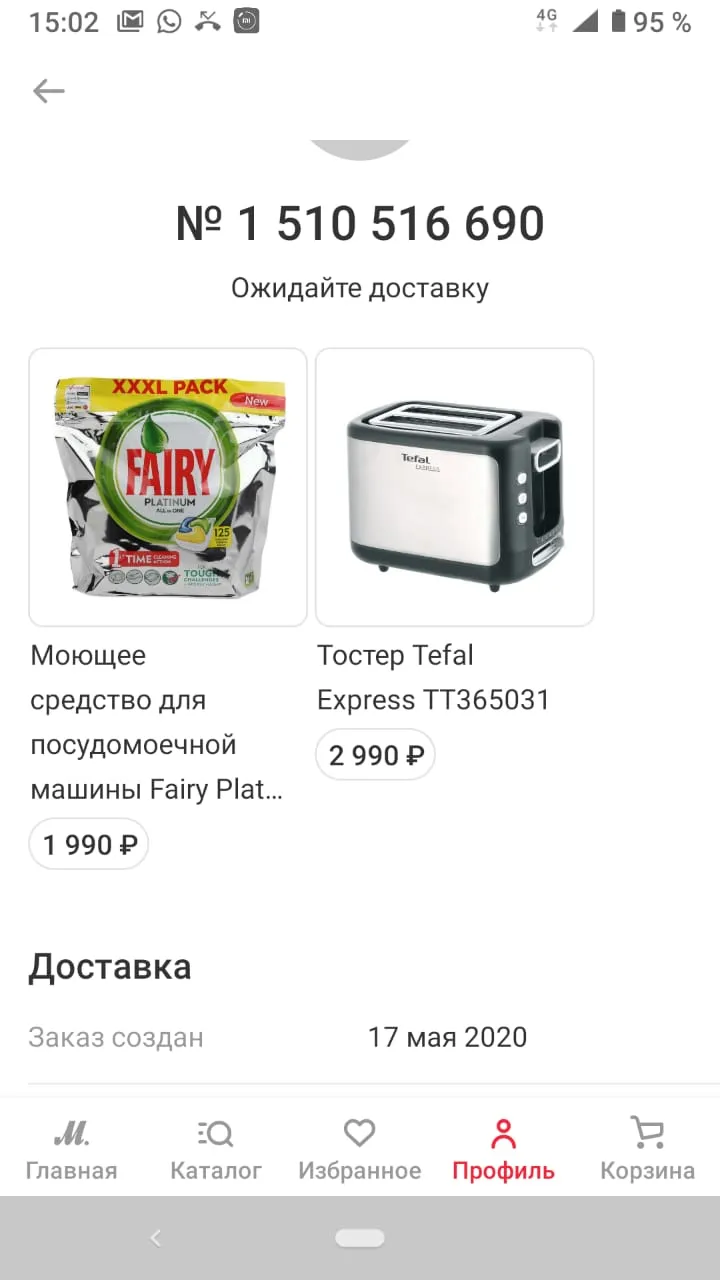
Task: Open the Fairy Platinum detergent product card
Action: [x=168, y=487]
